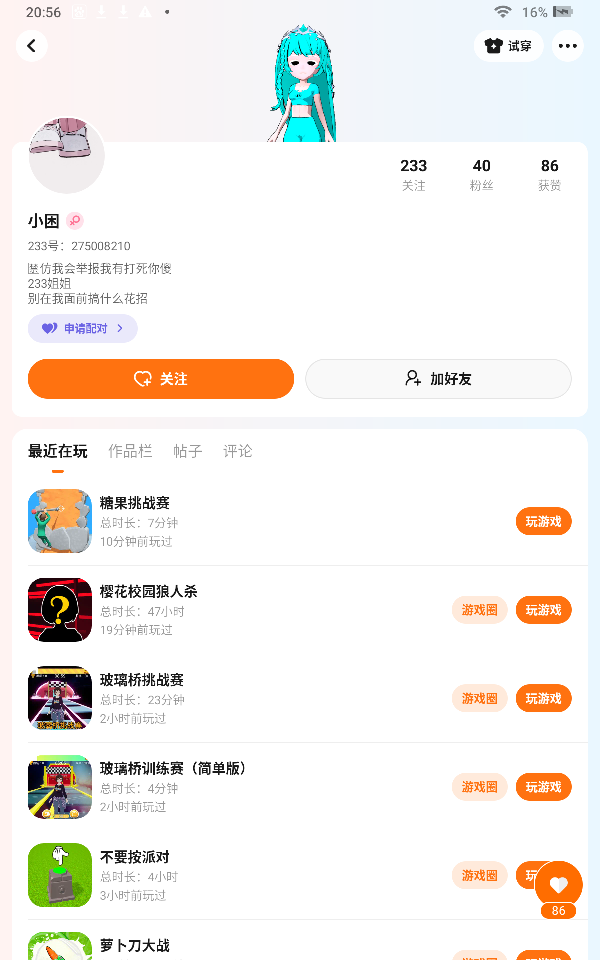The height and width of the screenshot is (960, 600).
Task: Start 玻璃桥挑战赛 via 玩游戏
Action: (x=543, y=698)
